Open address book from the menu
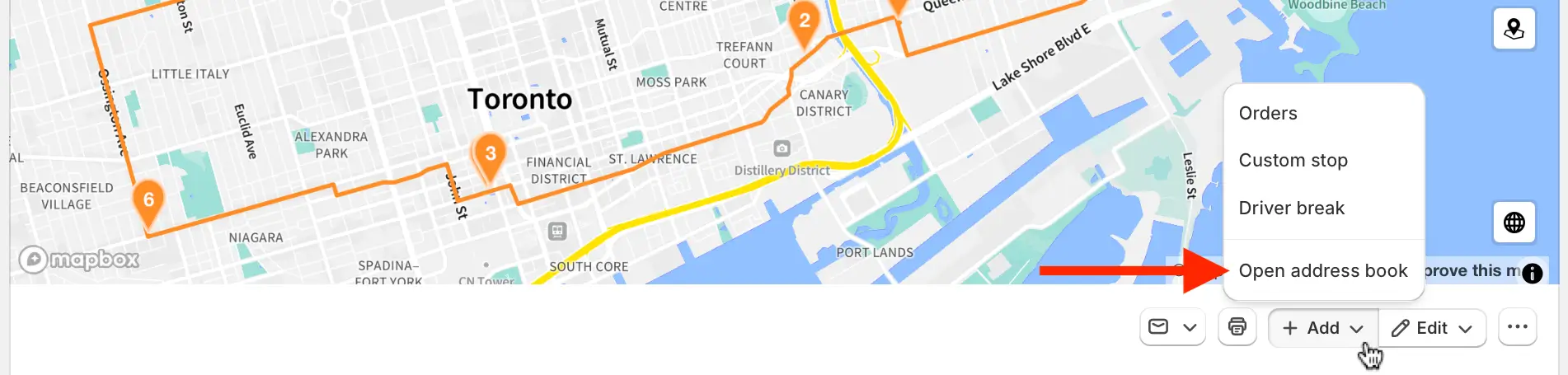1568x375 pixels. point(1323,271)
